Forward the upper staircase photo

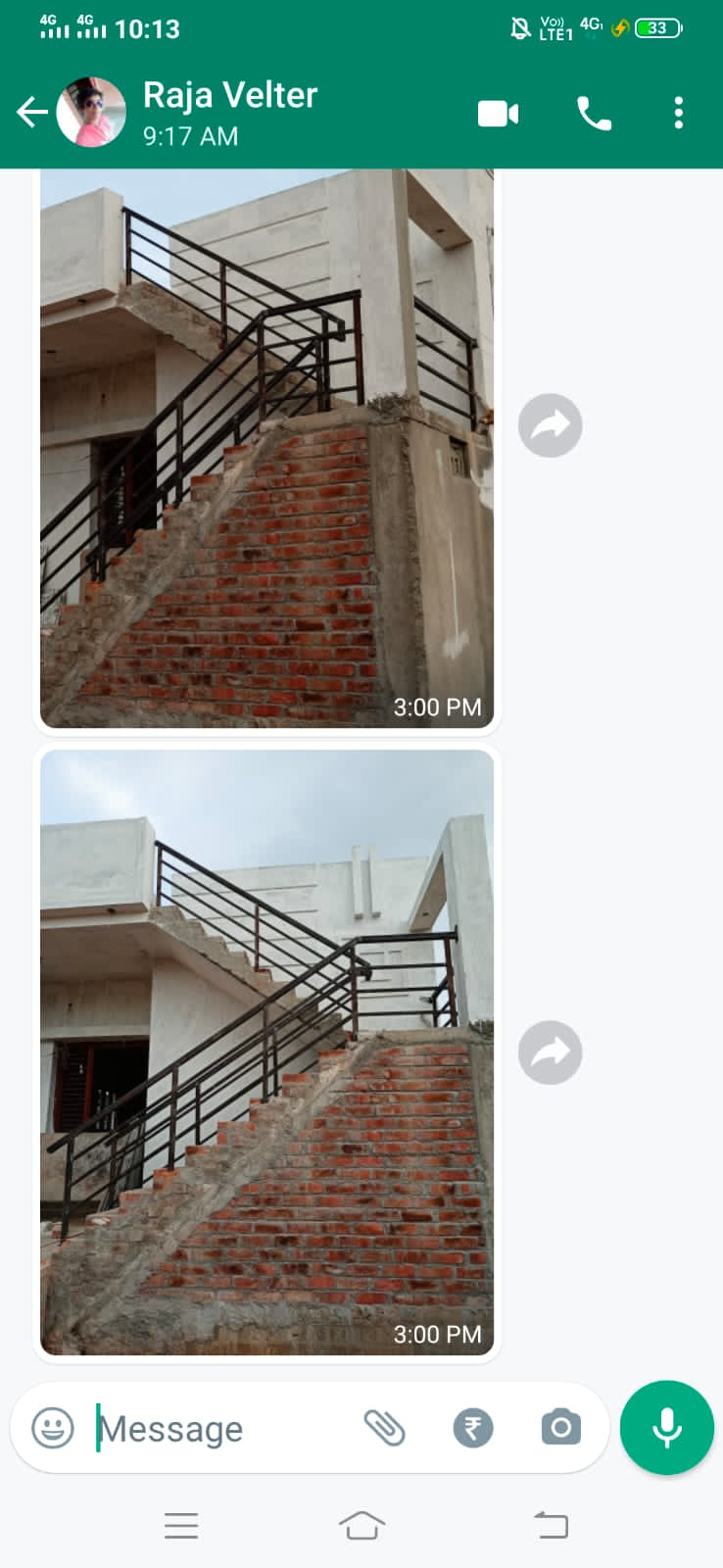pos(550,425)
